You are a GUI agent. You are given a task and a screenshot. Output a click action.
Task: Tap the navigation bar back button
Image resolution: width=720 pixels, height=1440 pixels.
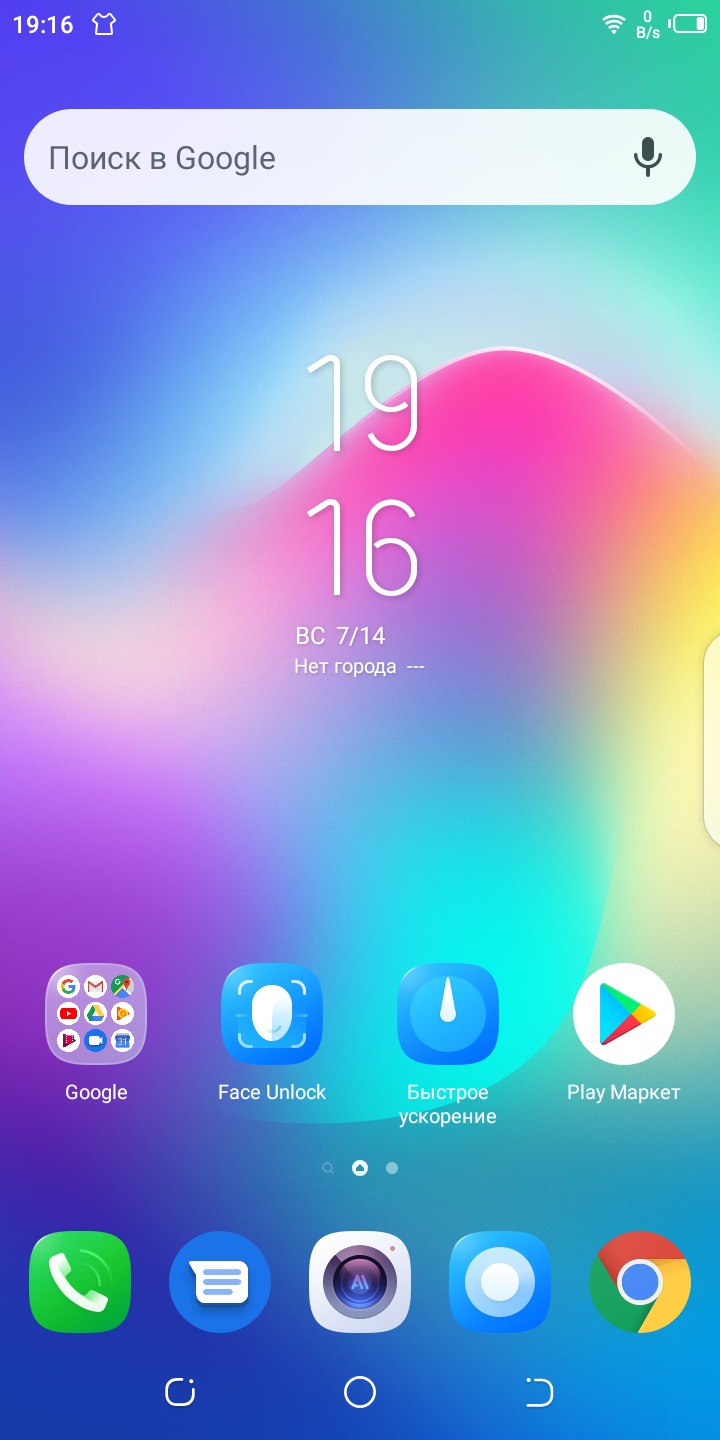[x=540, y=1392]
